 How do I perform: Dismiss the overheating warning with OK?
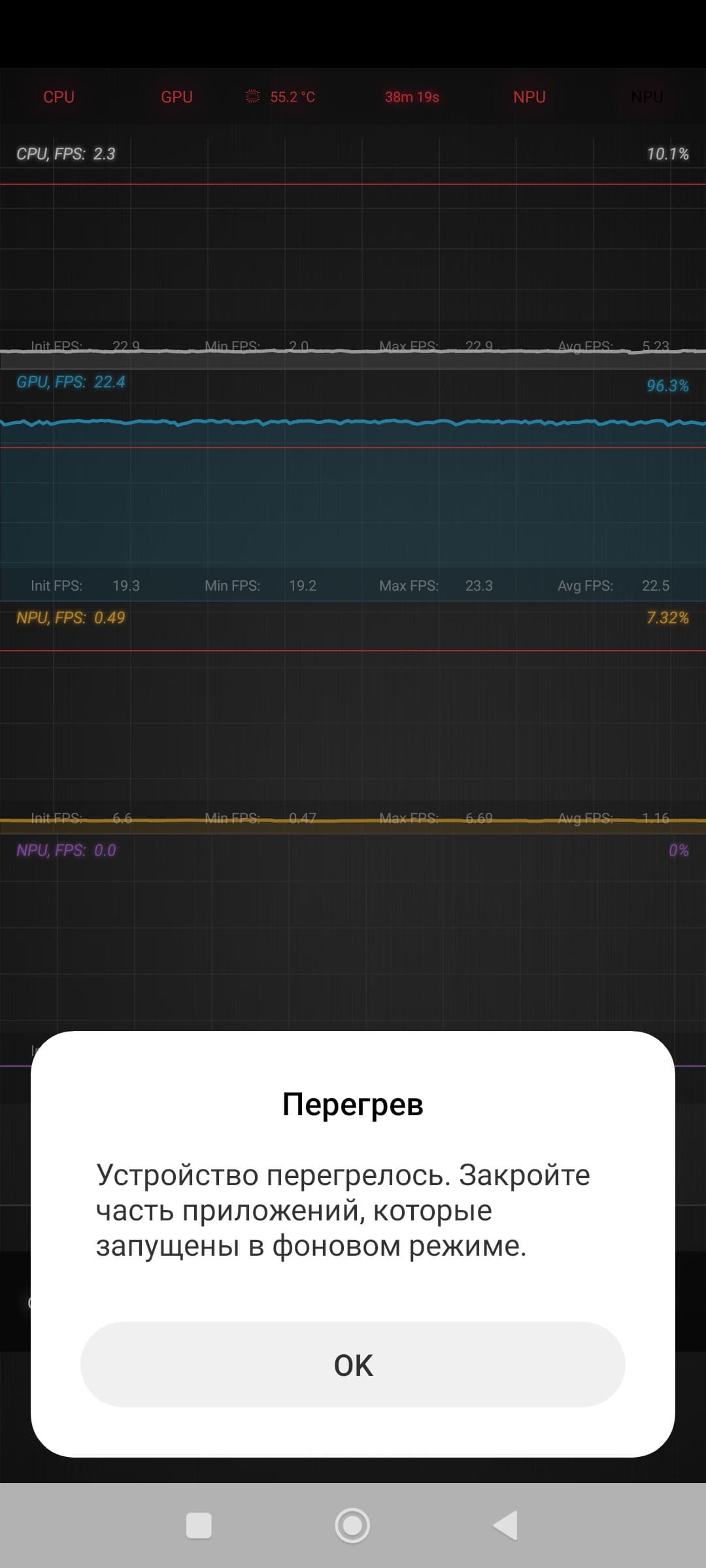tap(352, 1365)
